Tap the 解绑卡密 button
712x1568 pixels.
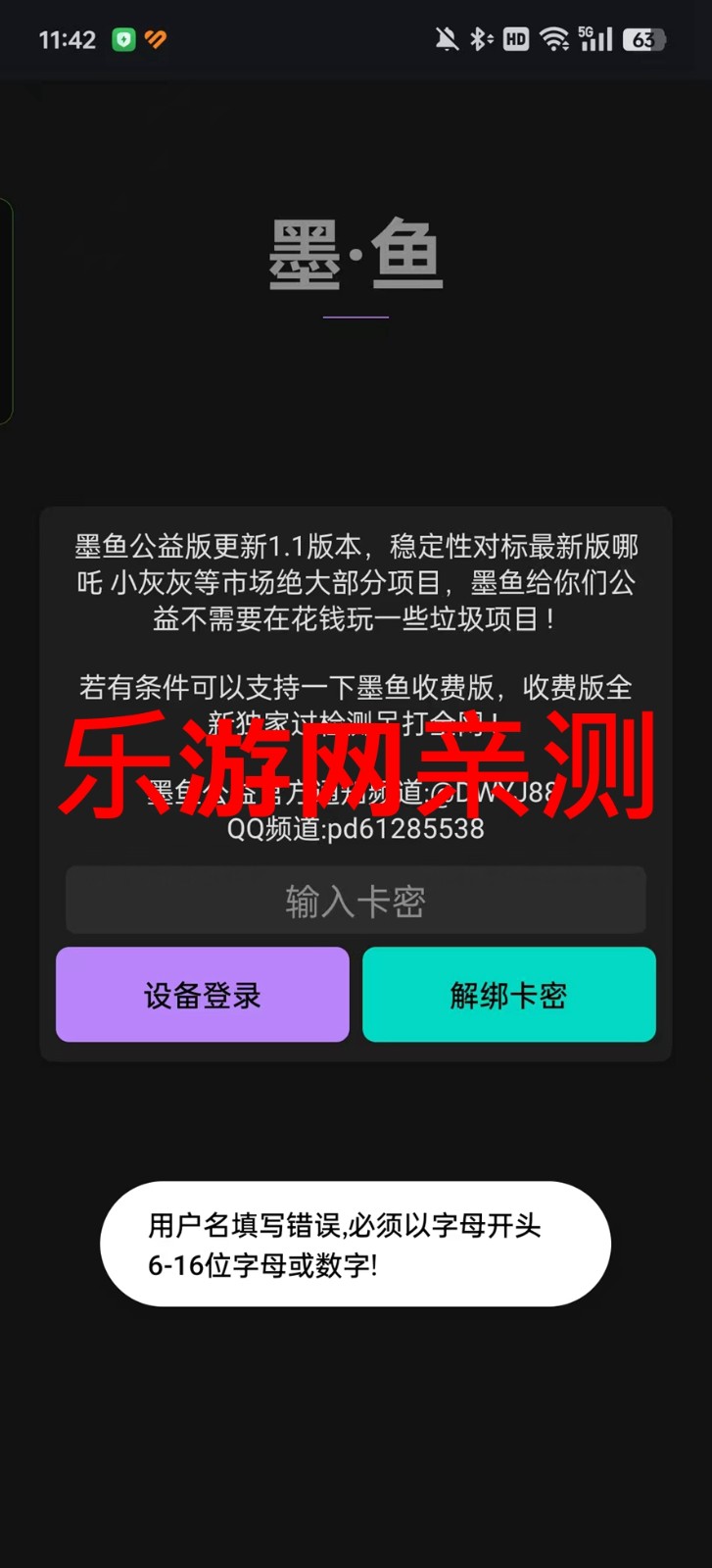[509, 994]
